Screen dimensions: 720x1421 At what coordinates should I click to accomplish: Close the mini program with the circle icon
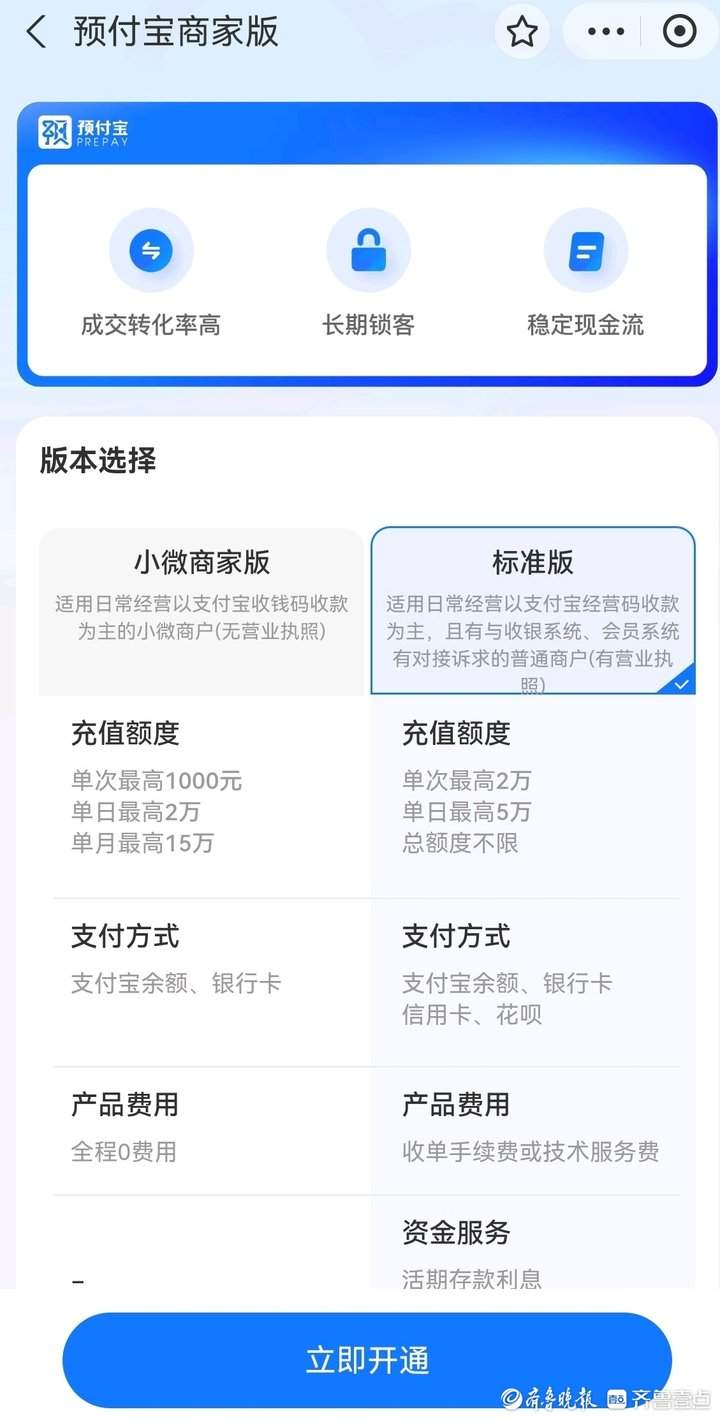679,32
